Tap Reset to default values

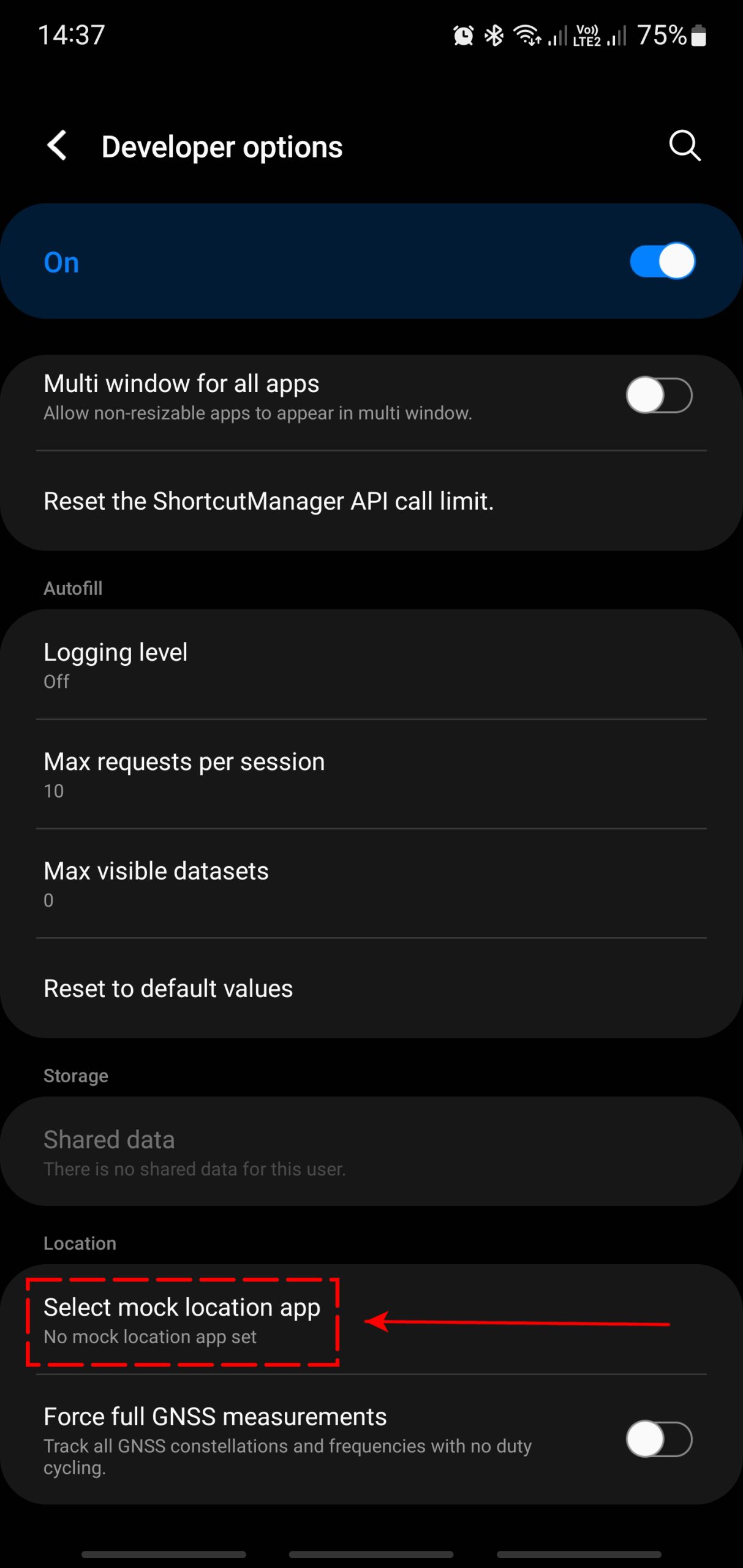click(x=168, y=989)
